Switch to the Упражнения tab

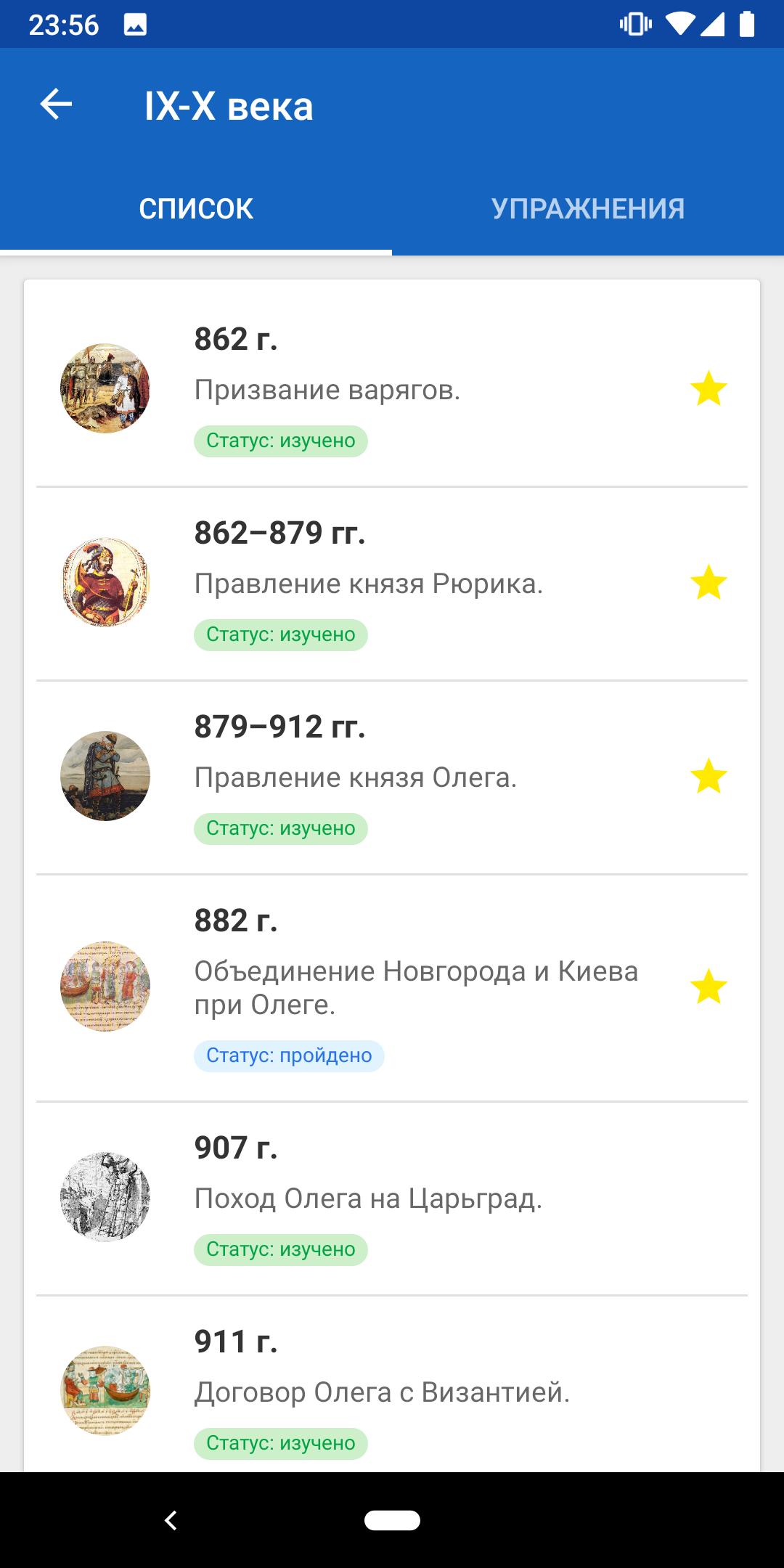click(587, 209)
